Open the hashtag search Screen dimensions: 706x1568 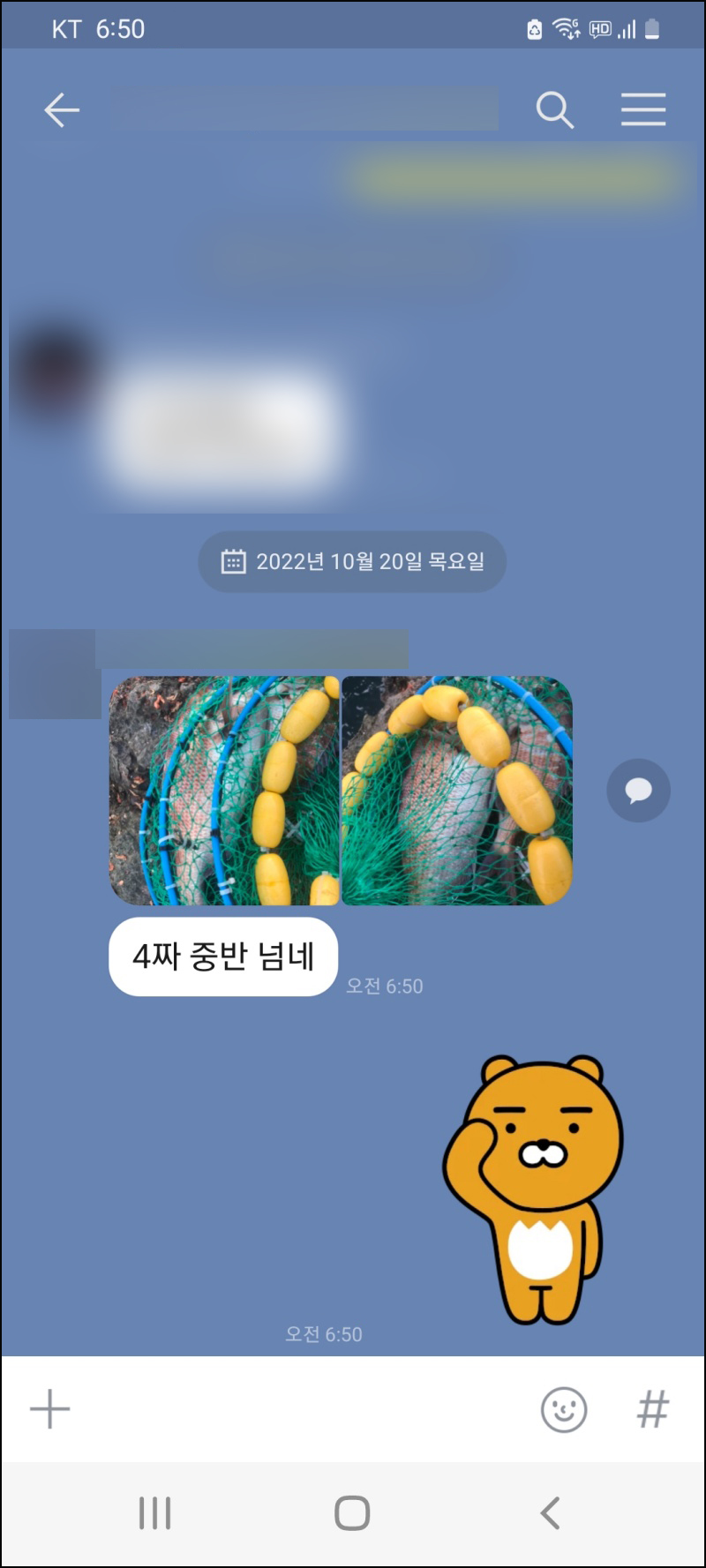pyautogui.click(x=653, y=1409)
